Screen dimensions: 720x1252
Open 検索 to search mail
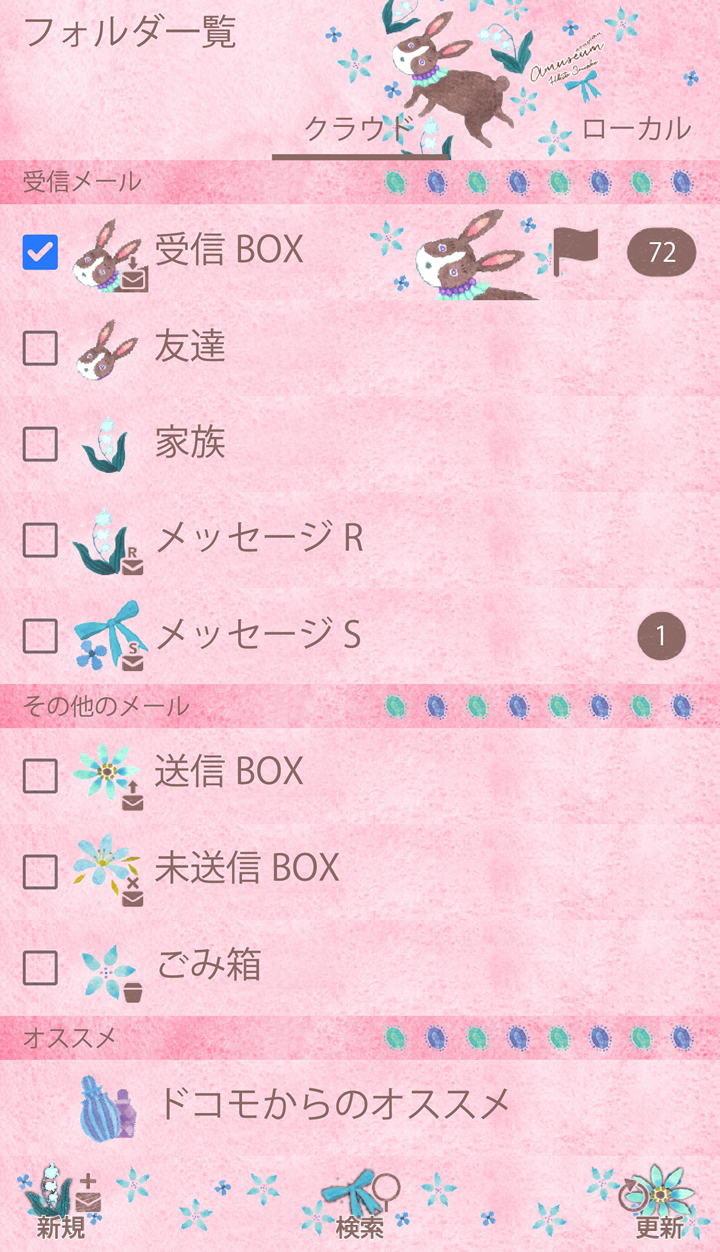(360, 1205)
